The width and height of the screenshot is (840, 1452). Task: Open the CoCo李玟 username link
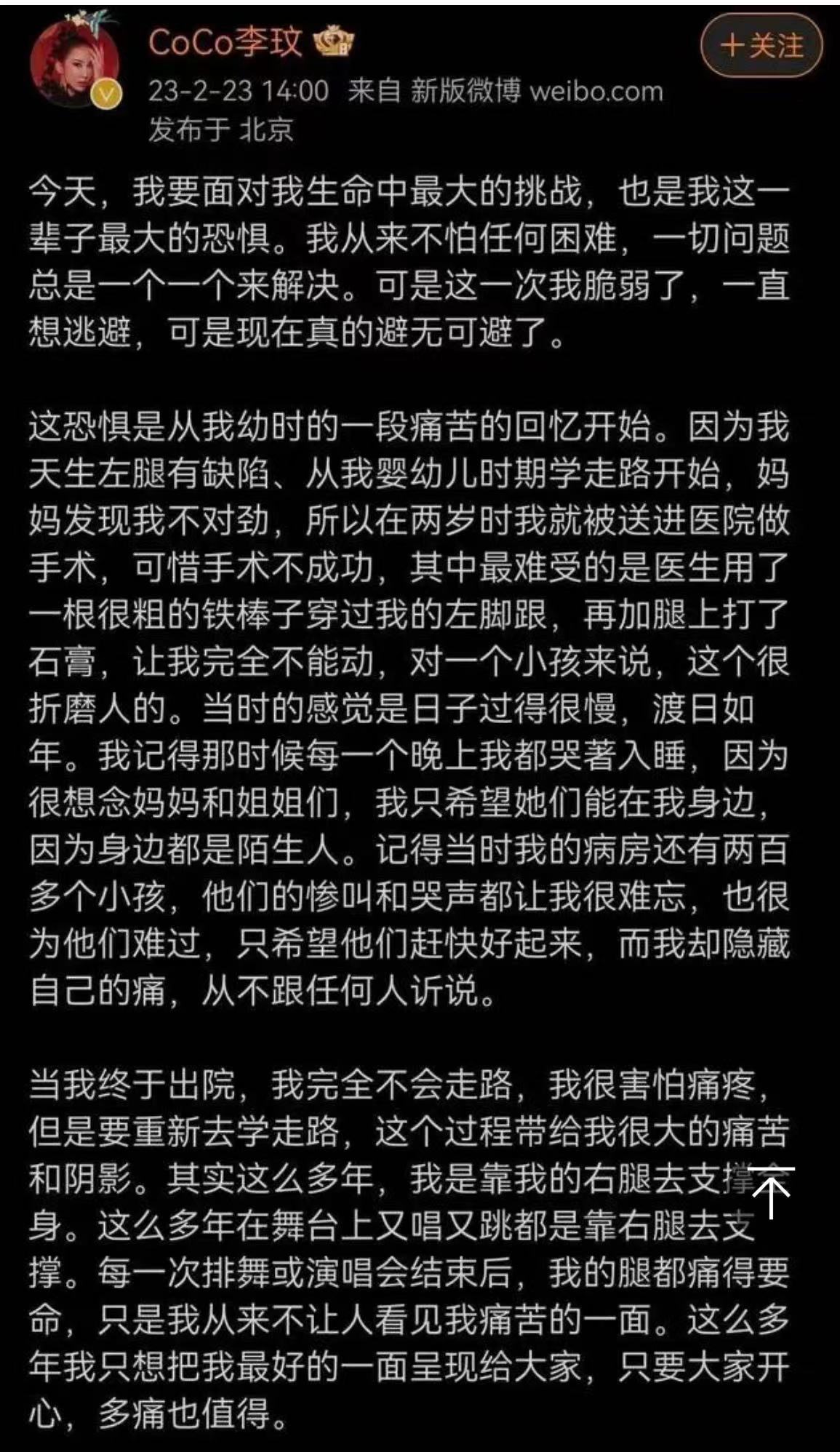(x=225, y=43)
